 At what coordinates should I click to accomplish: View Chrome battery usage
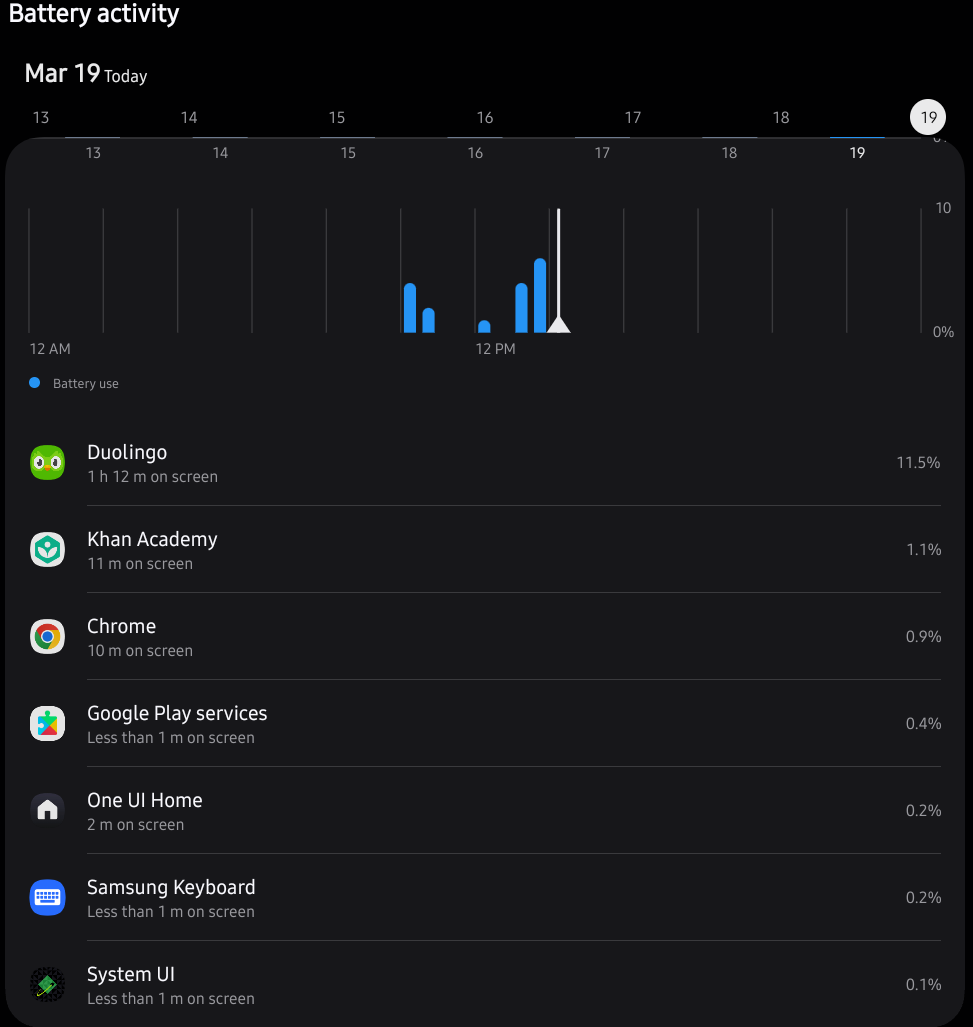[x=485, y=637]
